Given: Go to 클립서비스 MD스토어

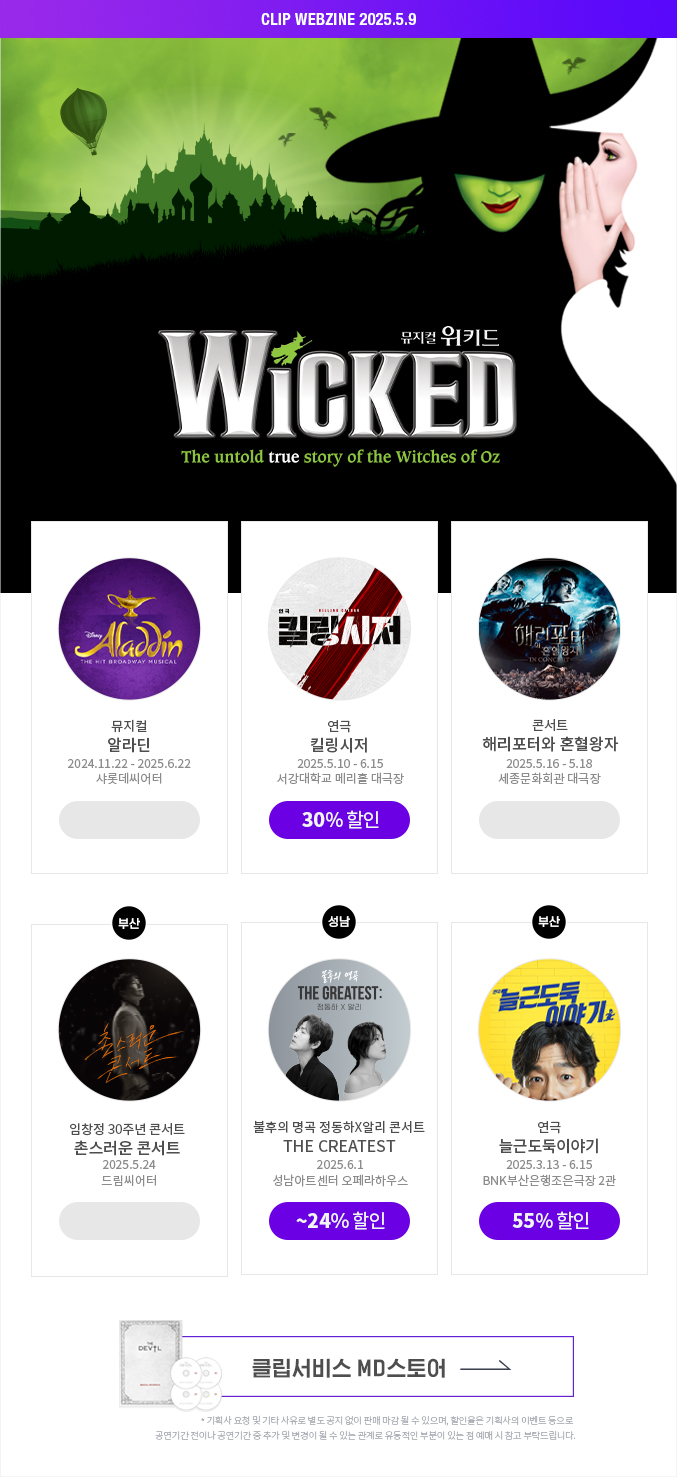Looking at the screenshot, I should tap(377, 1366).
